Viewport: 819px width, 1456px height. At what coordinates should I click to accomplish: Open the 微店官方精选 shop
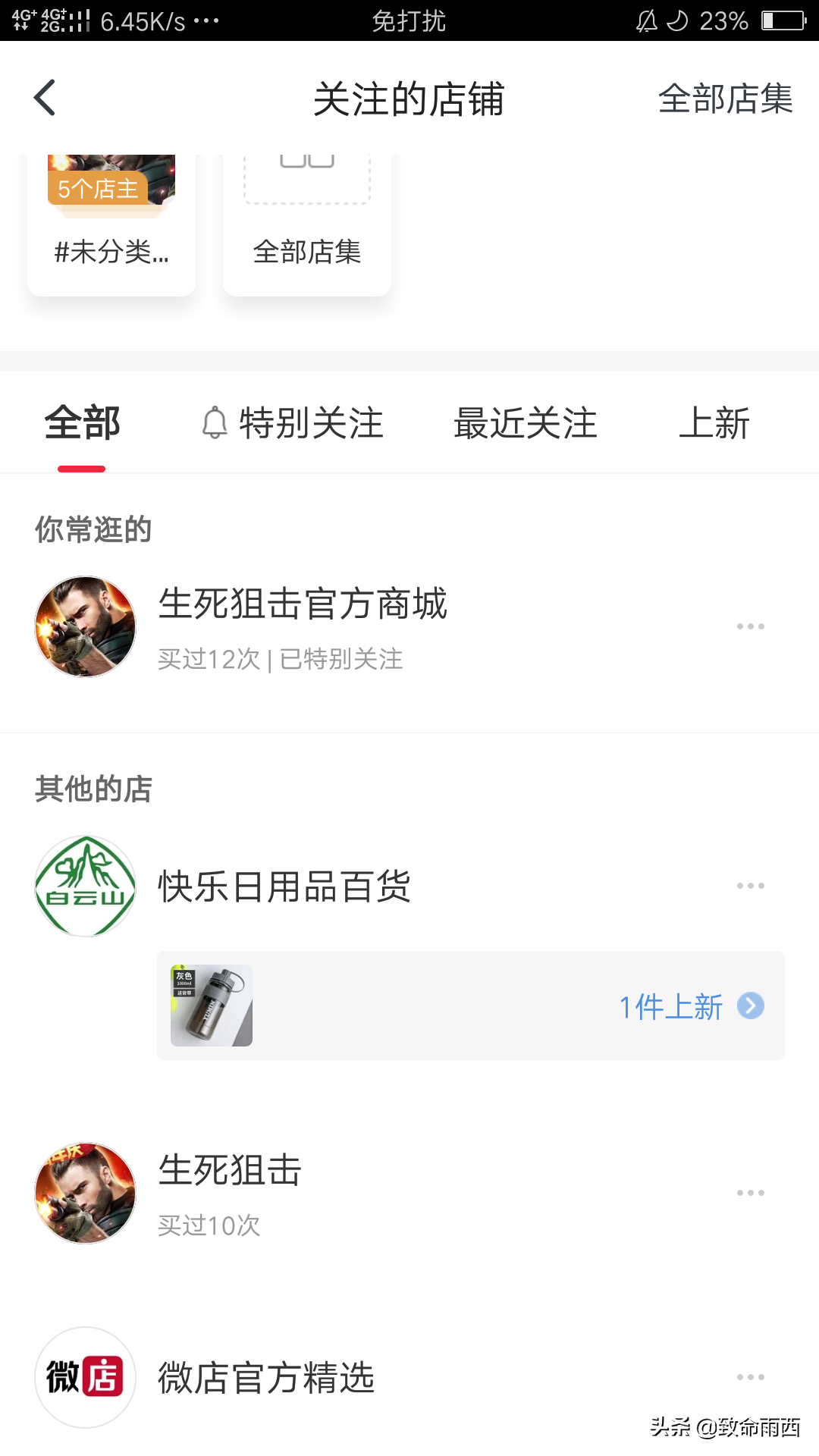[265, 1377]
